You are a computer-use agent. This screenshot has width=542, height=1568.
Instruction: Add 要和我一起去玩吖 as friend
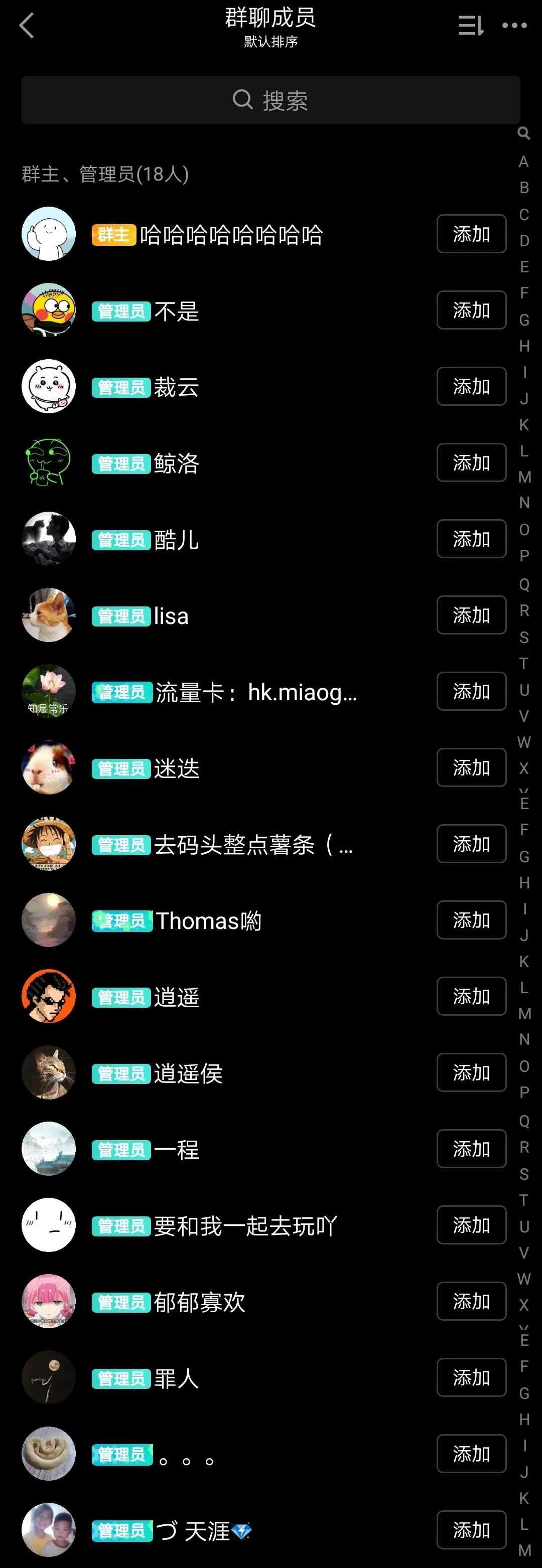click(x=471, y=1225)
